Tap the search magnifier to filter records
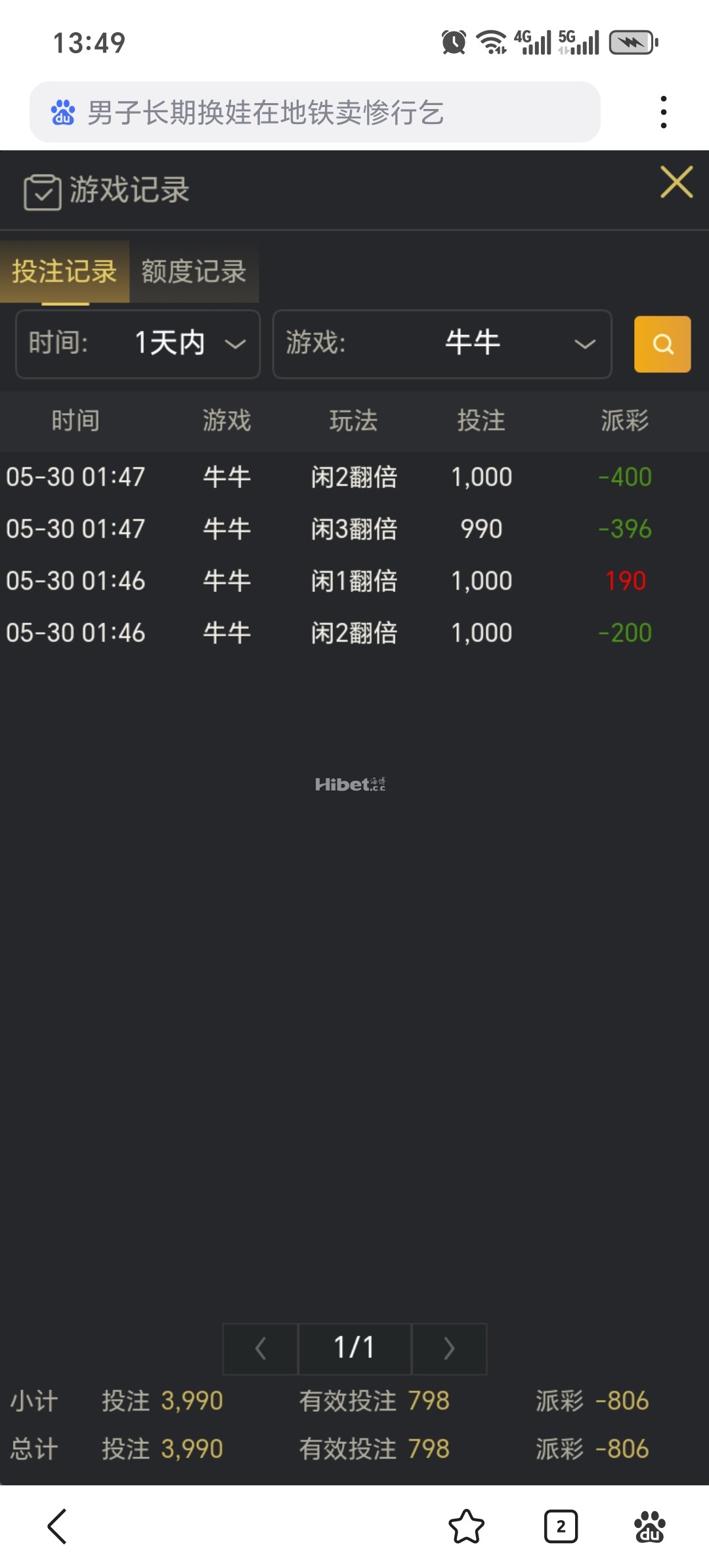This screenshot has width=709, height=1568. 662,343
